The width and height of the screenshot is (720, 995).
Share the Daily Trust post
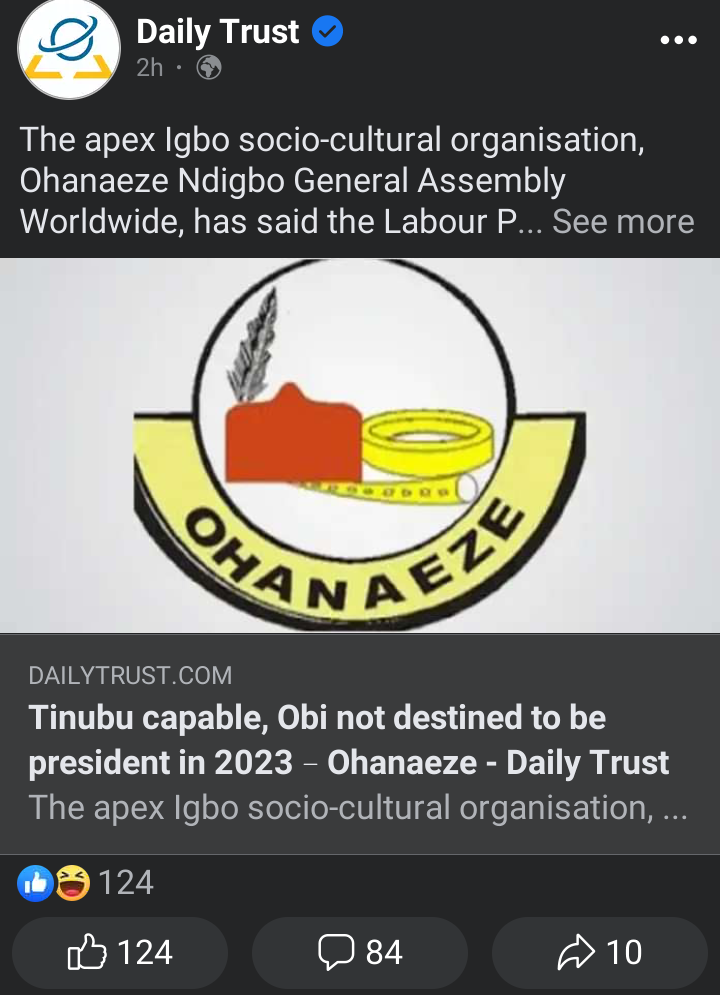pyautogui.click(x=600, y=953)
